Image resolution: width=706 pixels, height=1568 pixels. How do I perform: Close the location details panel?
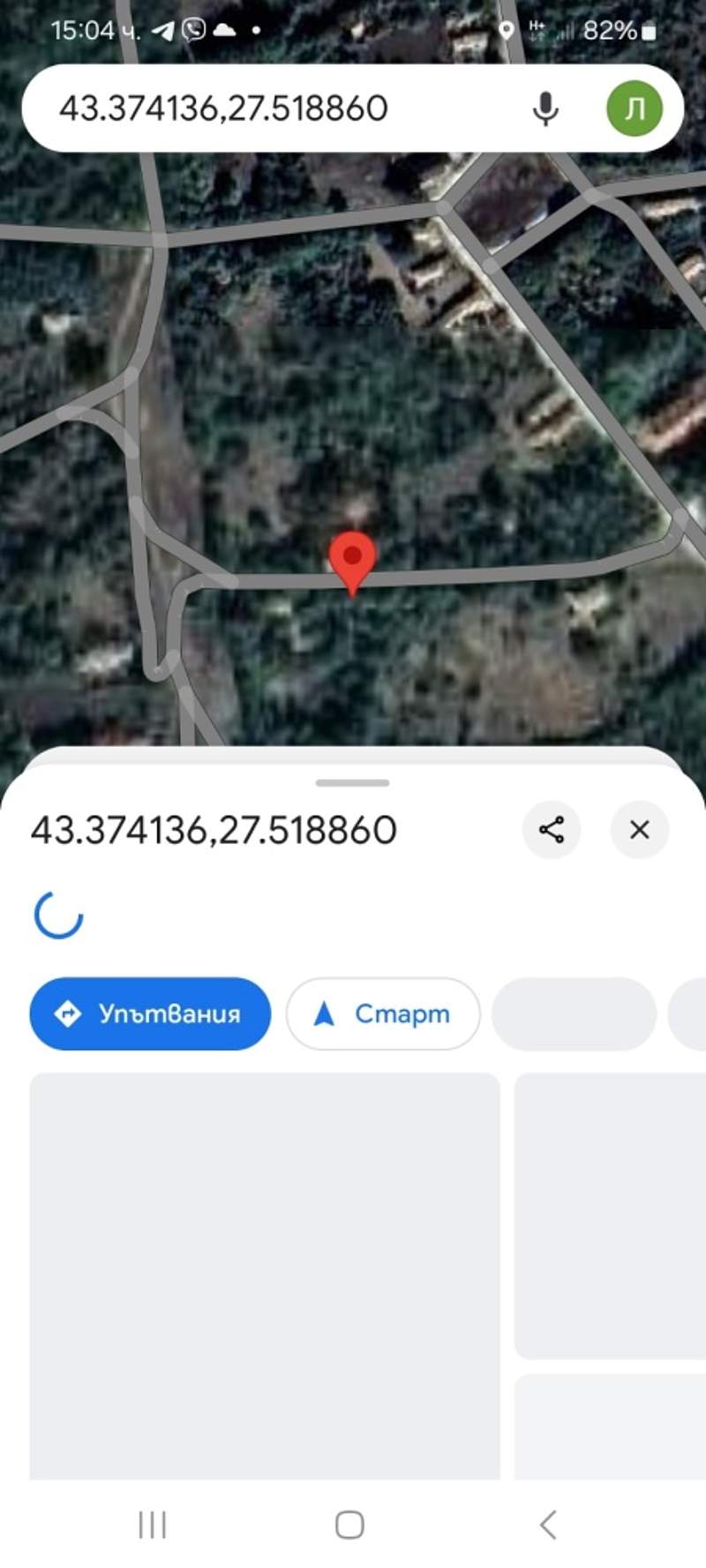coord(640,830)
